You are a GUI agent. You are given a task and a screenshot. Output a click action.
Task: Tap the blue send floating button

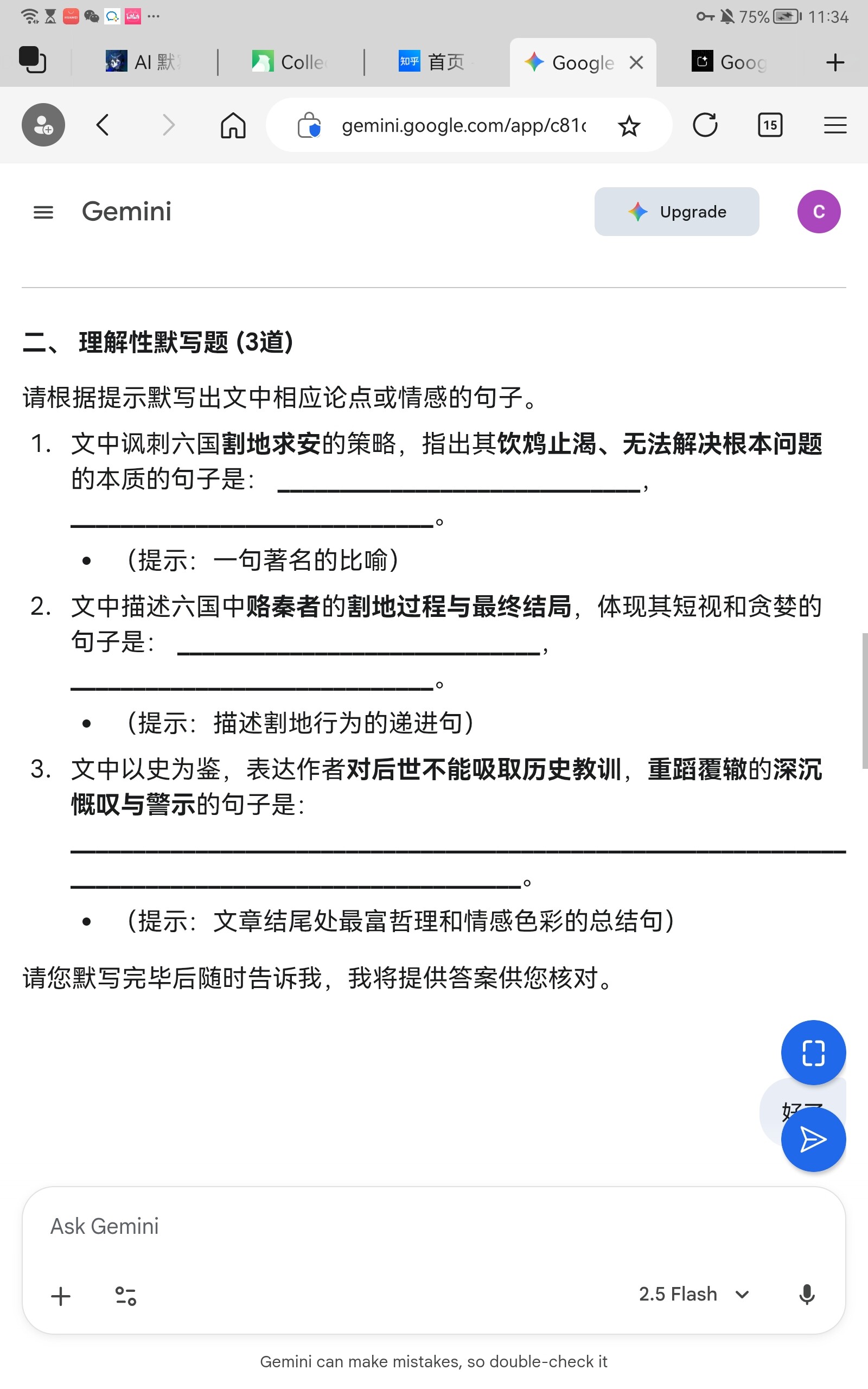pyautogui.click(x=813, y=1139)
